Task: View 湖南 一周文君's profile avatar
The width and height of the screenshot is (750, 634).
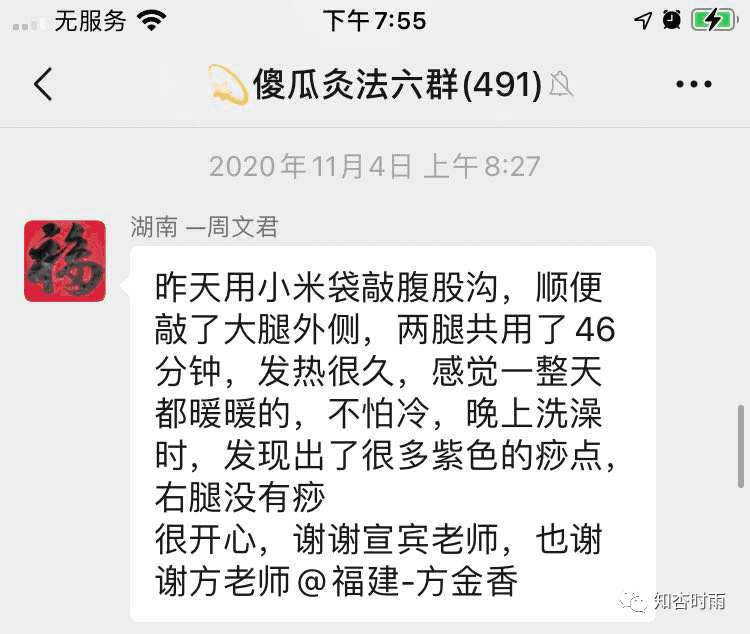Action: point(65,261)
